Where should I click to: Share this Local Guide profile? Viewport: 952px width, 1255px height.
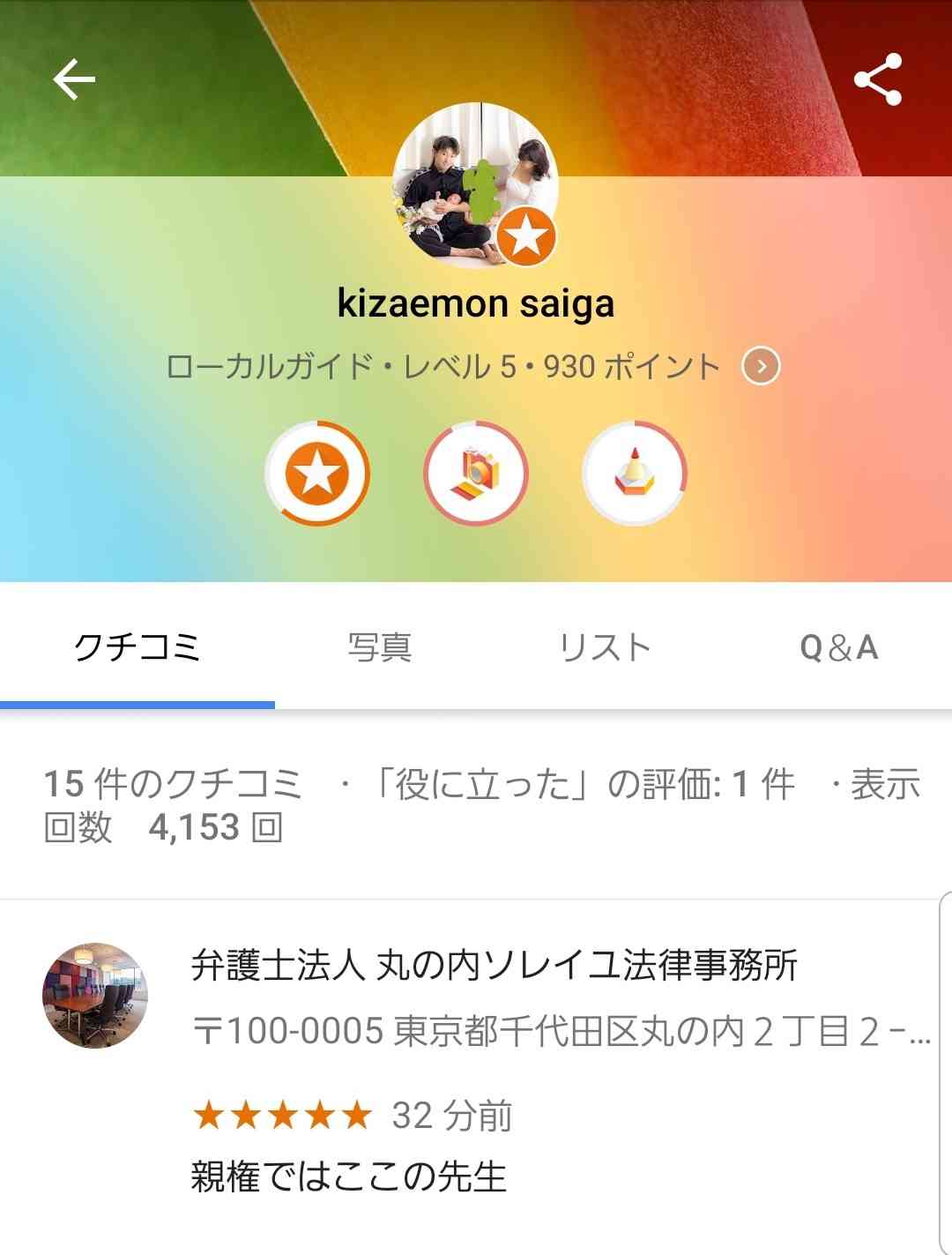877,80
